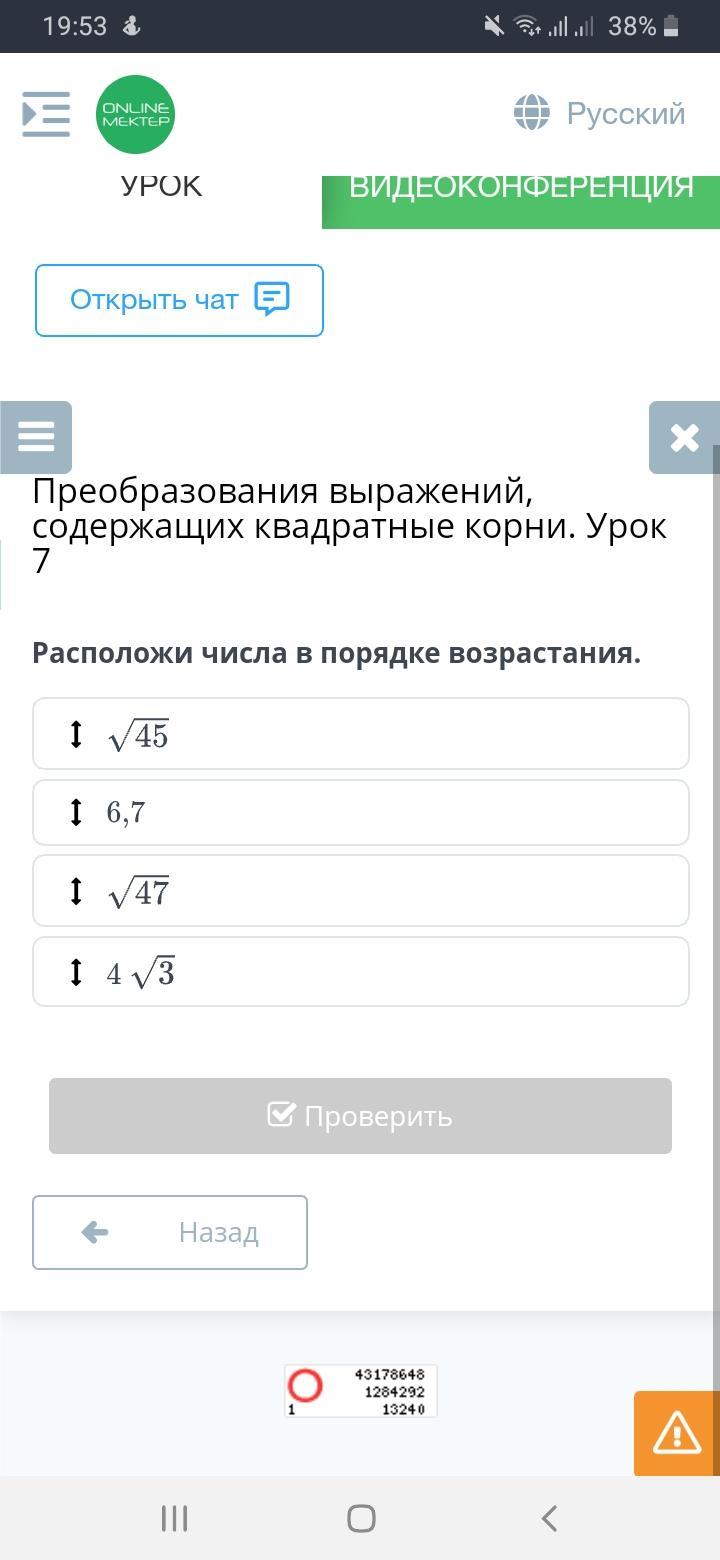
Task: Tap Проверить to check the answer
Action: click(360, 1116)
